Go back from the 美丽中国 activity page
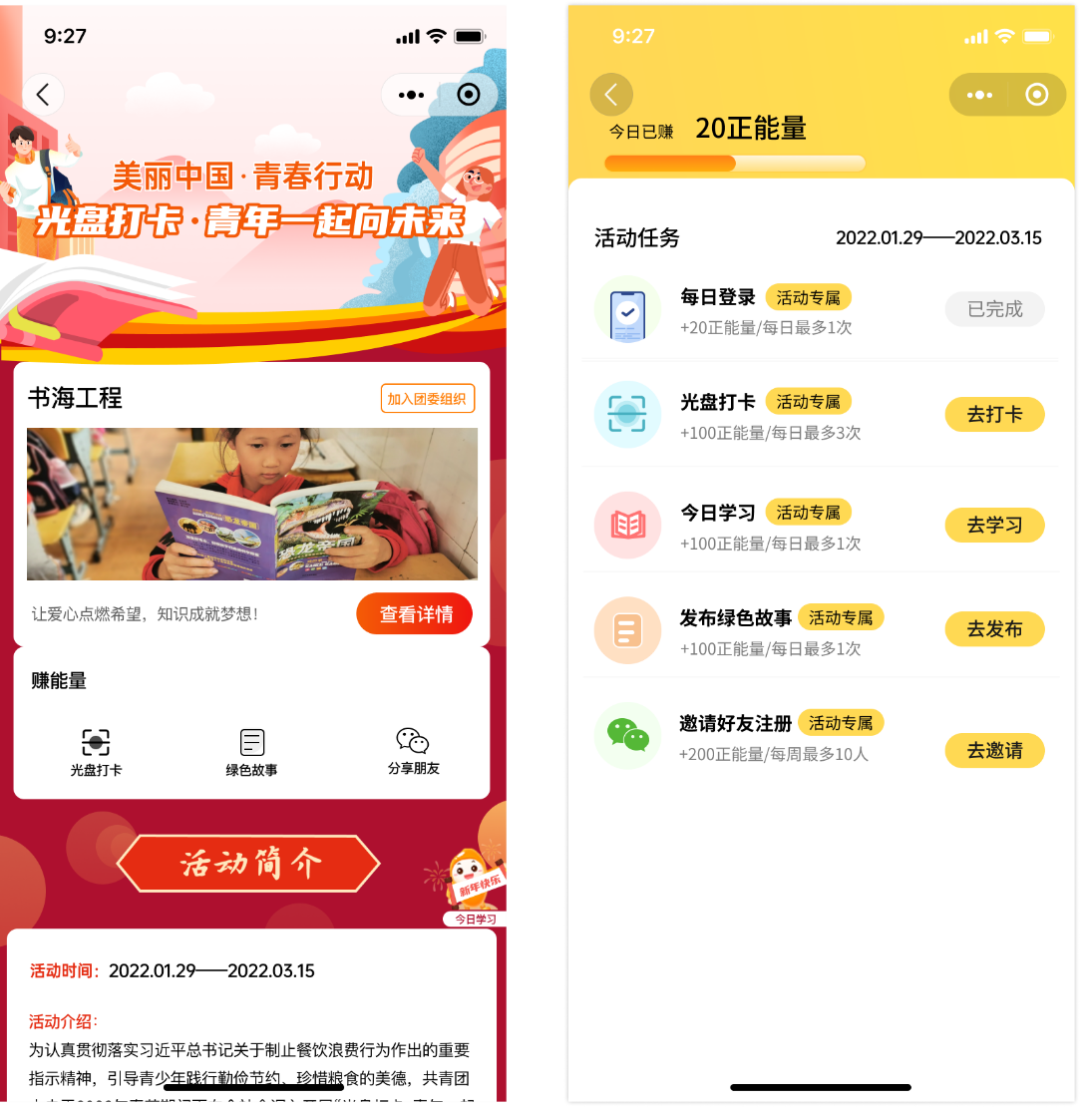 click(43, 95)
